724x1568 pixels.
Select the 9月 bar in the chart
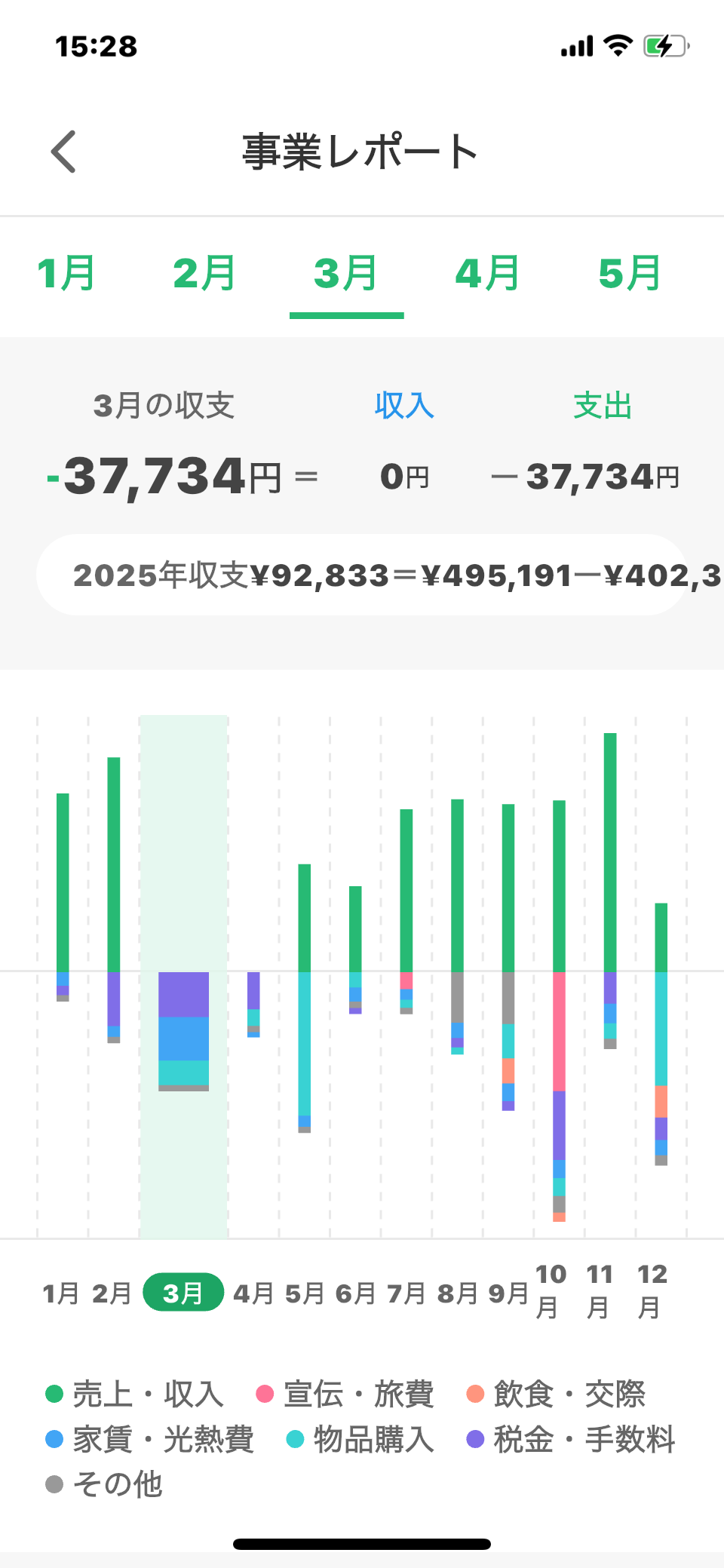[508, 950]
